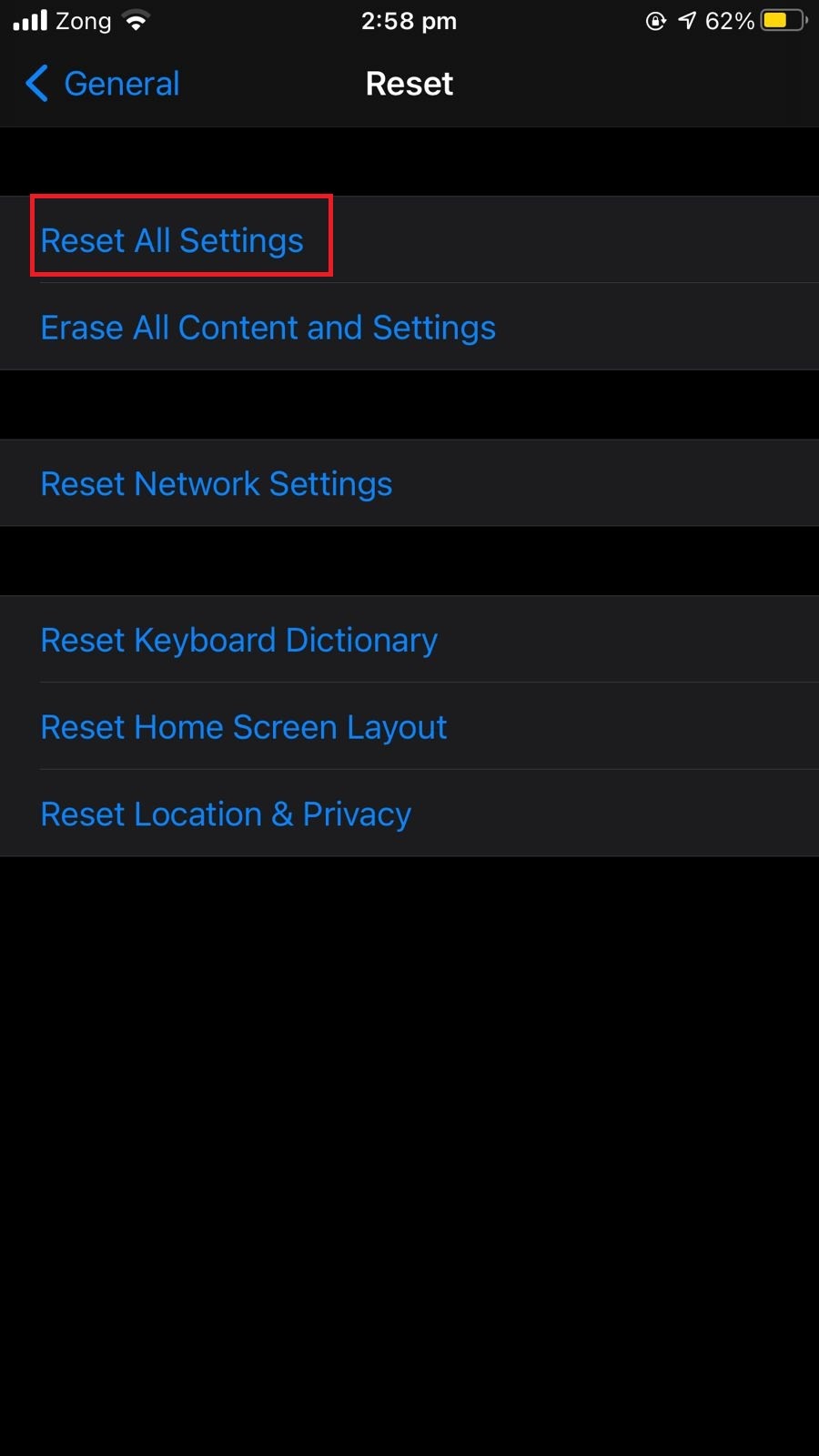Viewport: 819px width, 1456px height.
Task: Tap Reset Home Screen Layout
Action: click(x=409, y=726)
